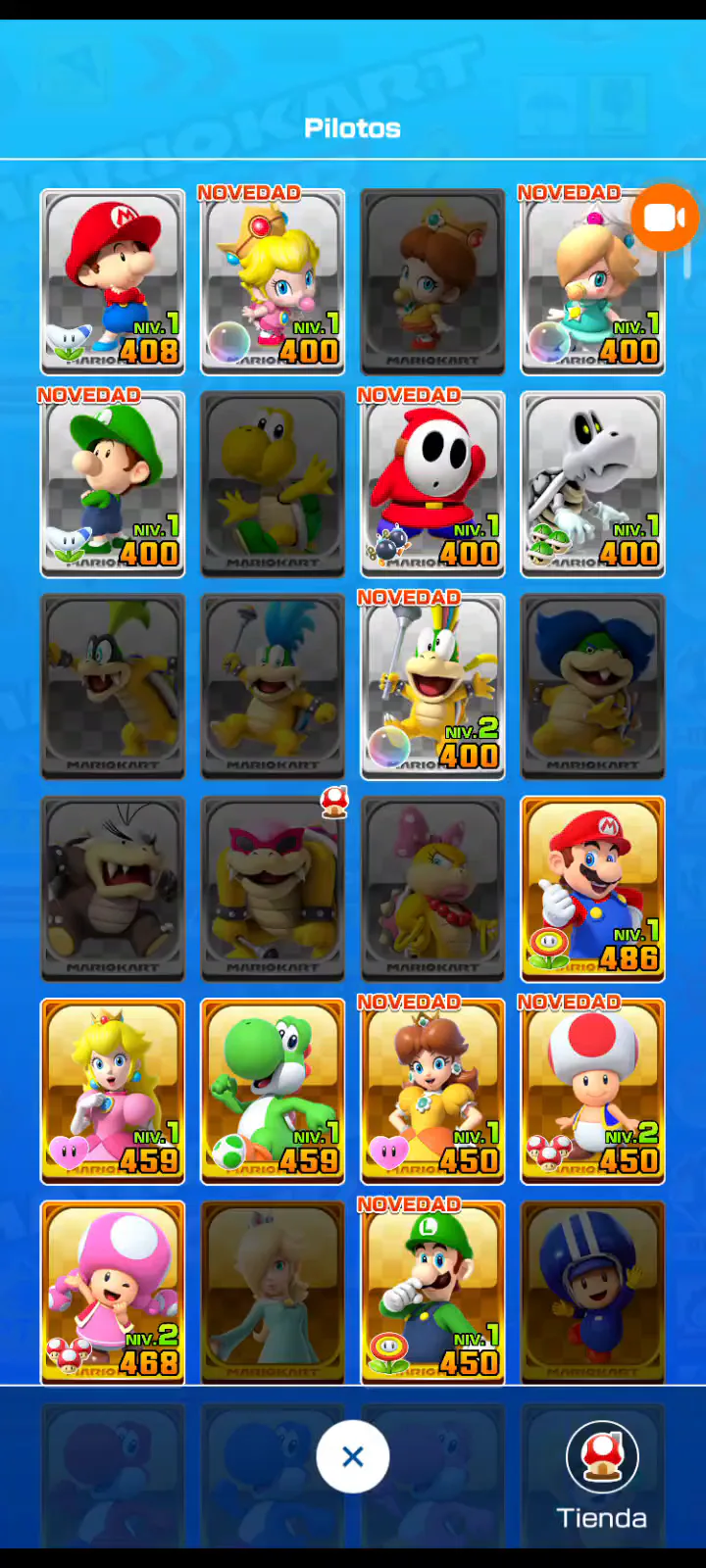
Task: View the locked Baby Daisy card
Action: point(432,282)
